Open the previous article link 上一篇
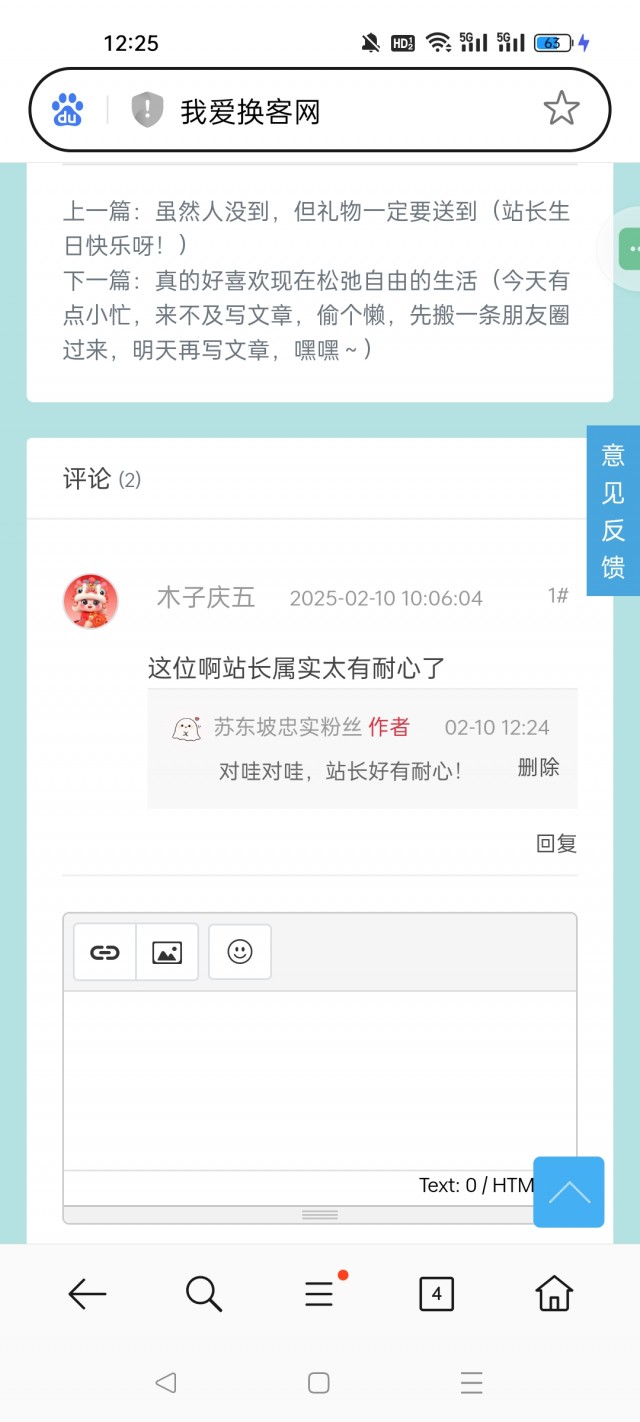The width and height of the screenshot is (640, 1422). point(316,227)
